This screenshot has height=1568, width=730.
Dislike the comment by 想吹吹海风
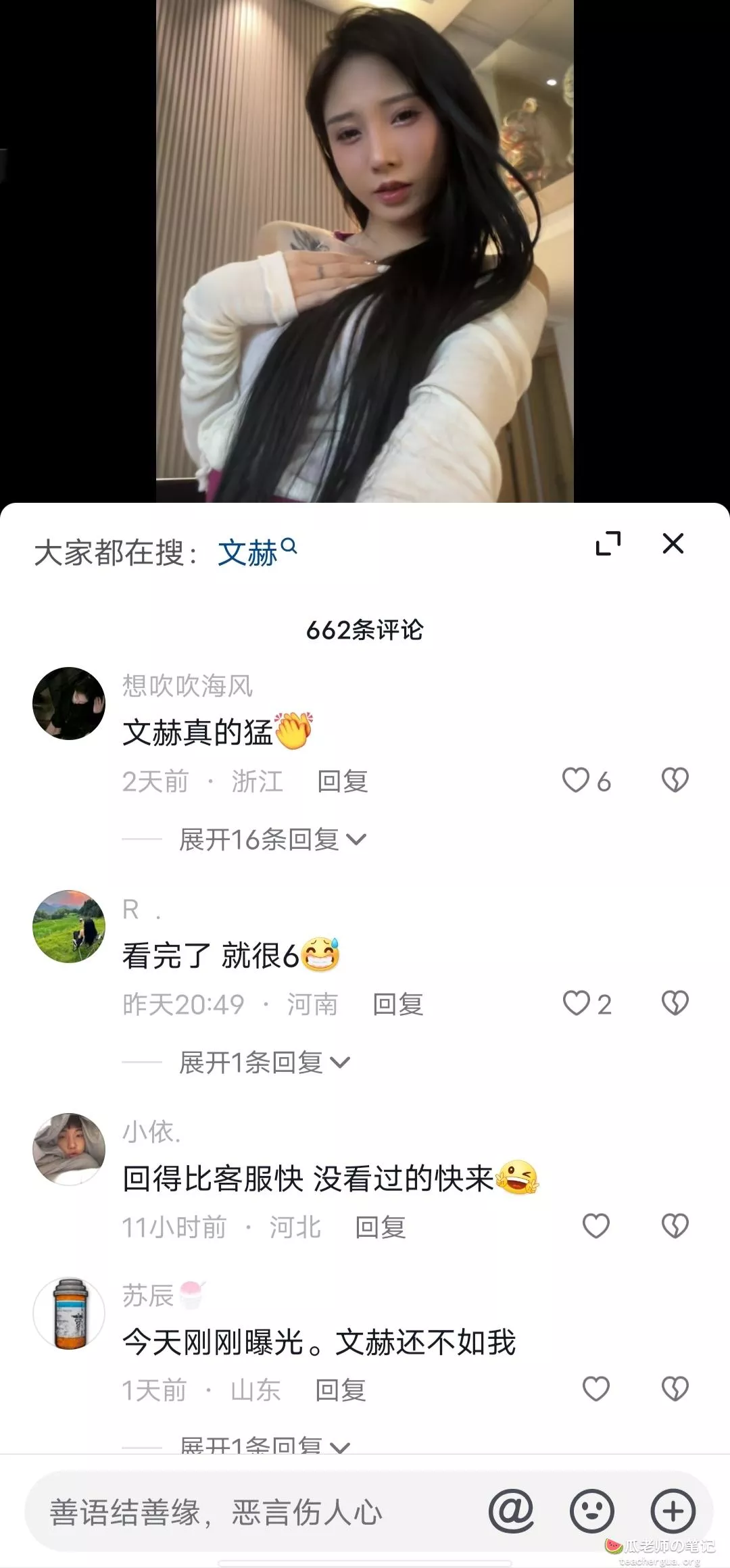point(675,780)
